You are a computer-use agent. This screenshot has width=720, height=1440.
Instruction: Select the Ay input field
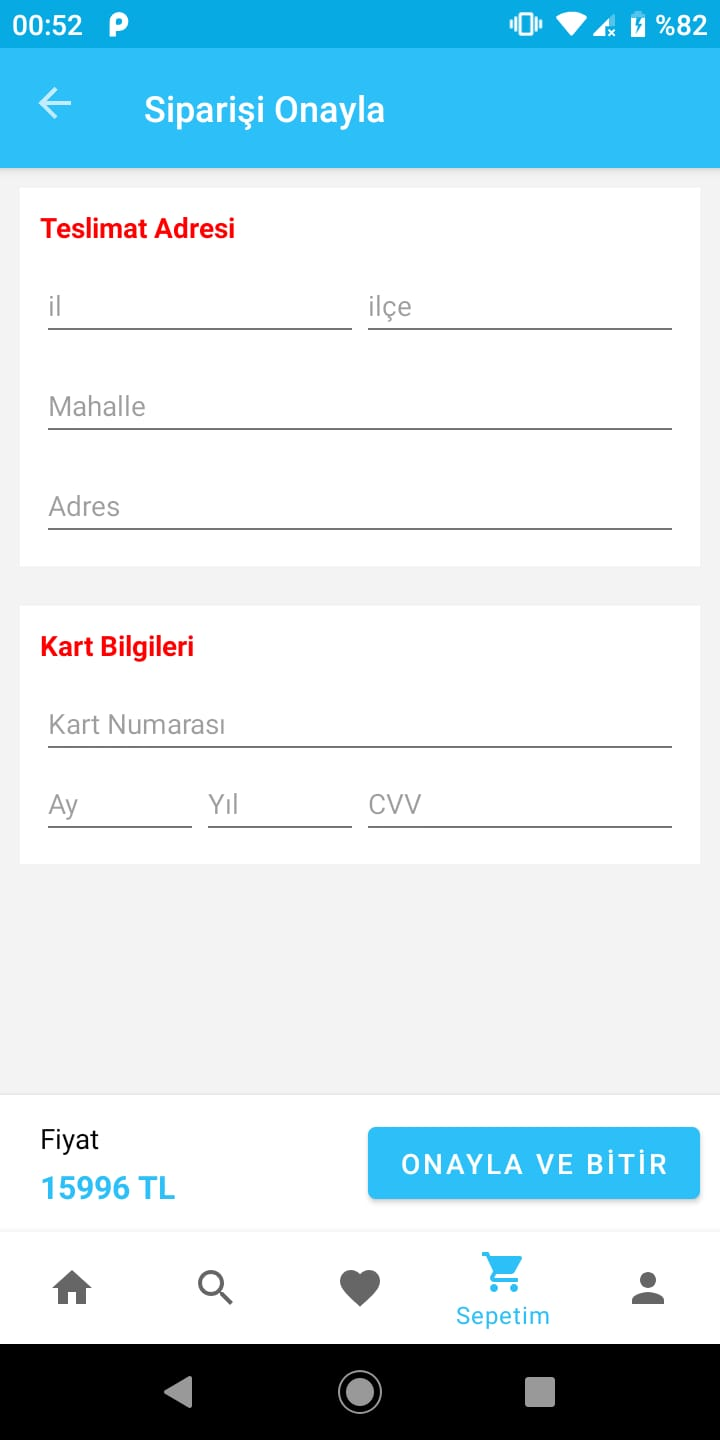tap(119, 804)
